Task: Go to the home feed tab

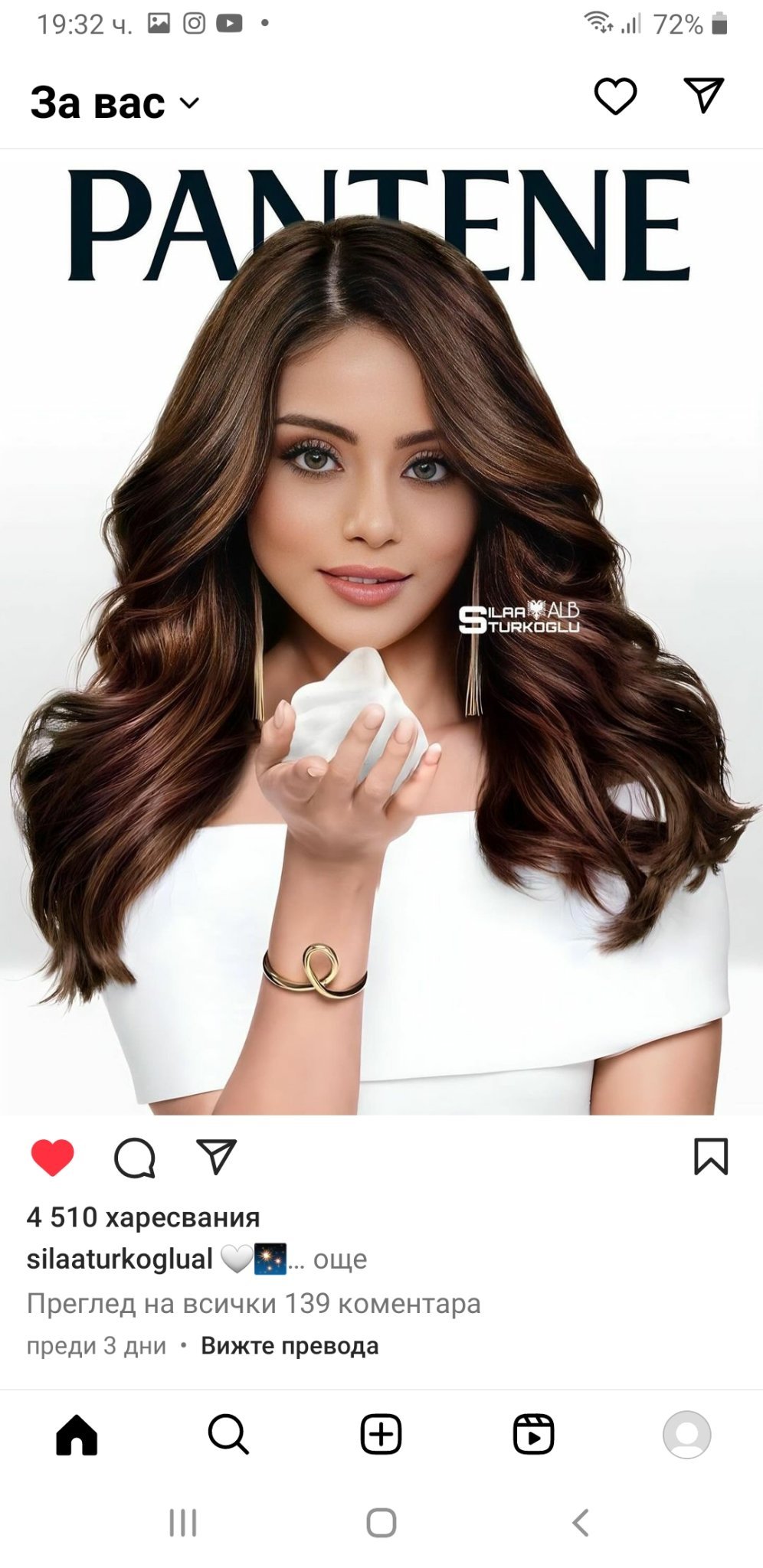Action: (77, 1434)
